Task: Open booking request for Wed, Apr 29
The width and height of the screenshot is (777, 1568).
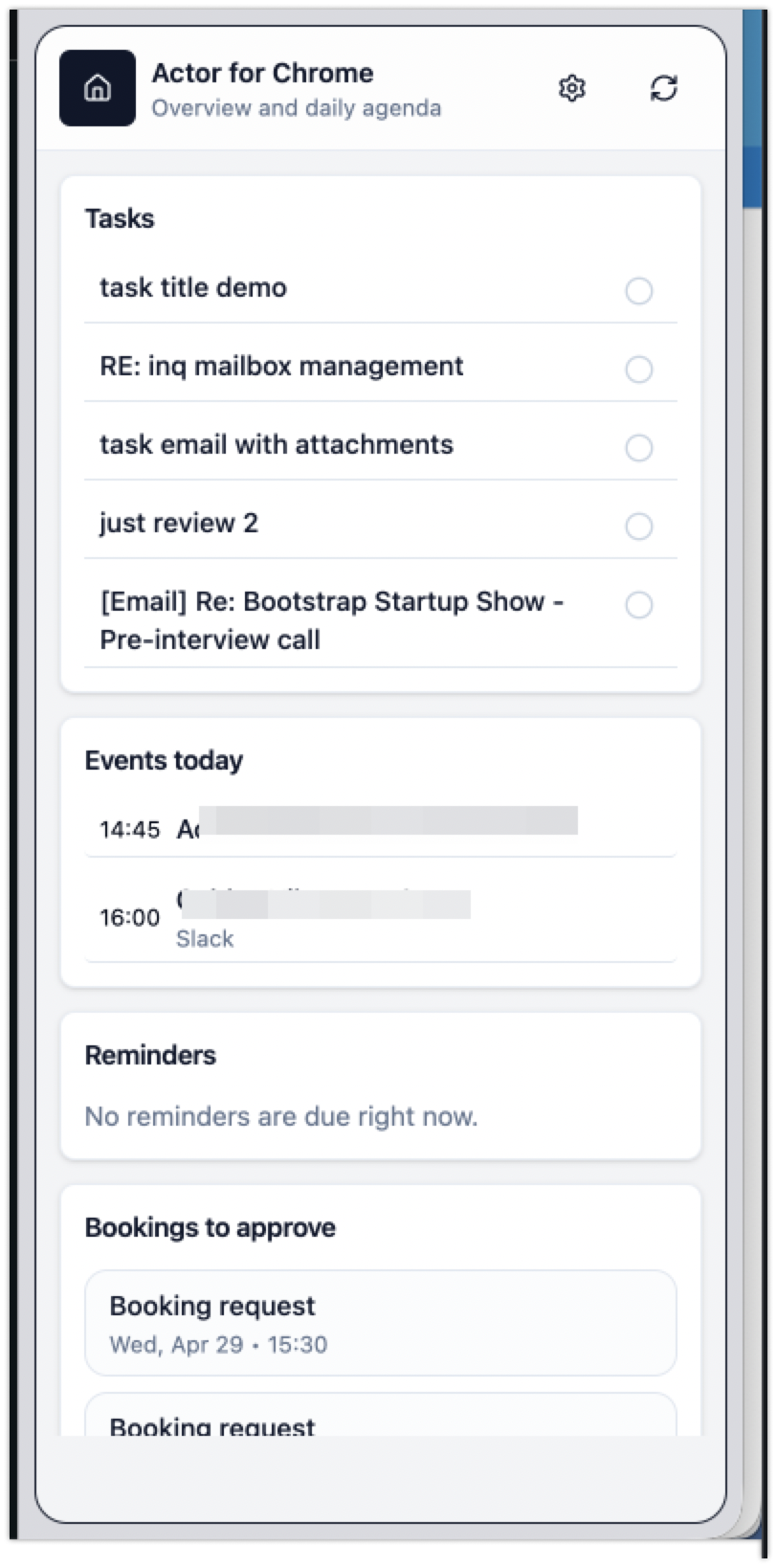Action: [380, 1323]
